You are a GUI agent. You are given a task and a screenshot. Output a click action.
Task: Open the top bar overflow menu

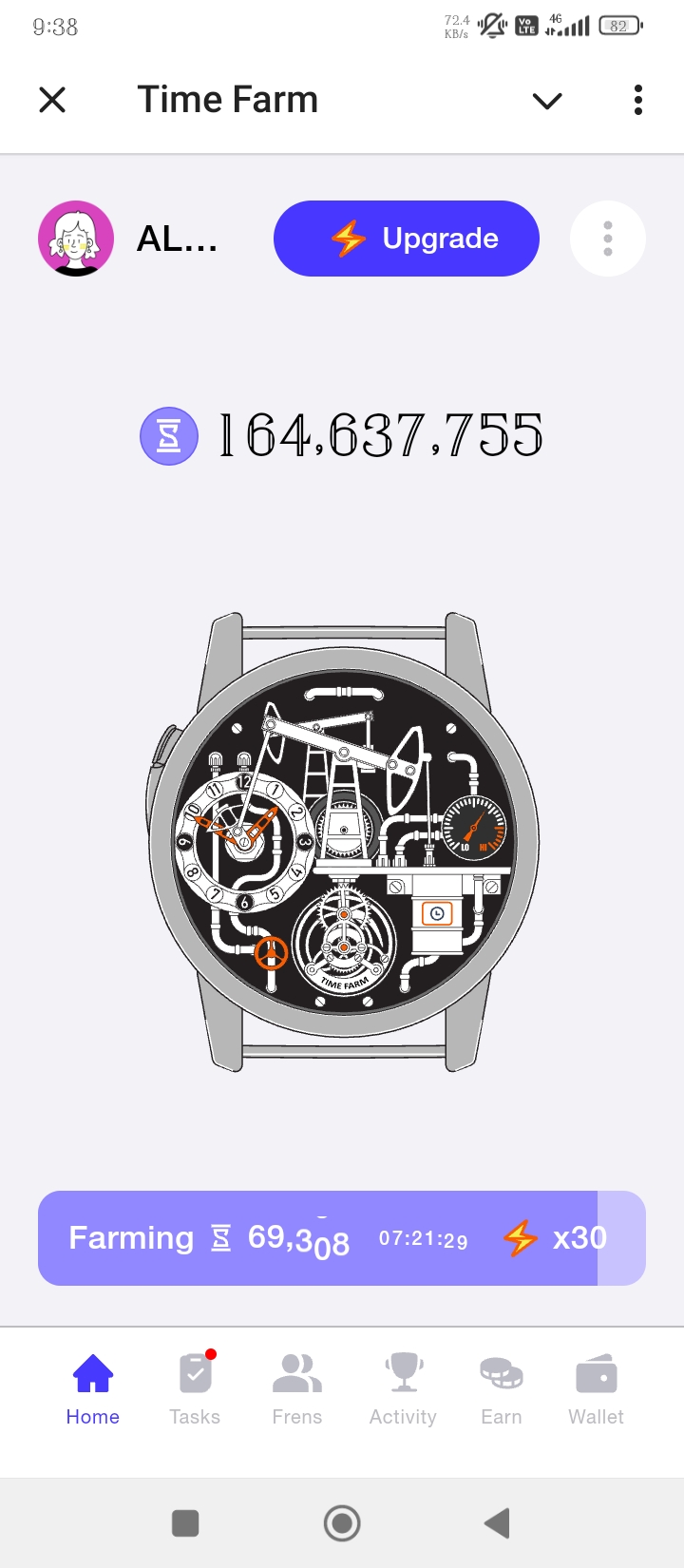637,100
